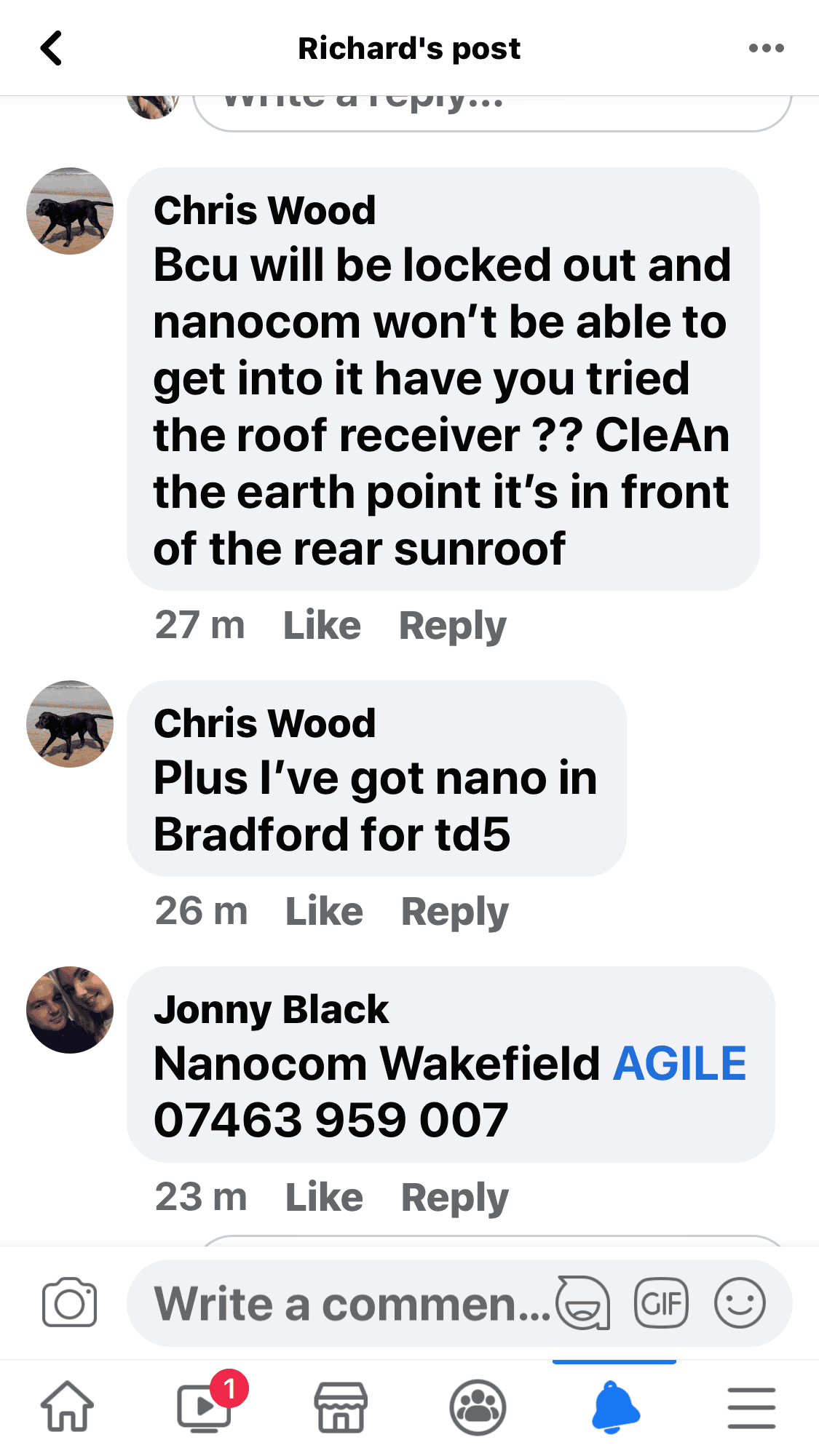Reply to Chris Wood's Bcu lockout comment
Screen dimensions: 819x1456
452,626
